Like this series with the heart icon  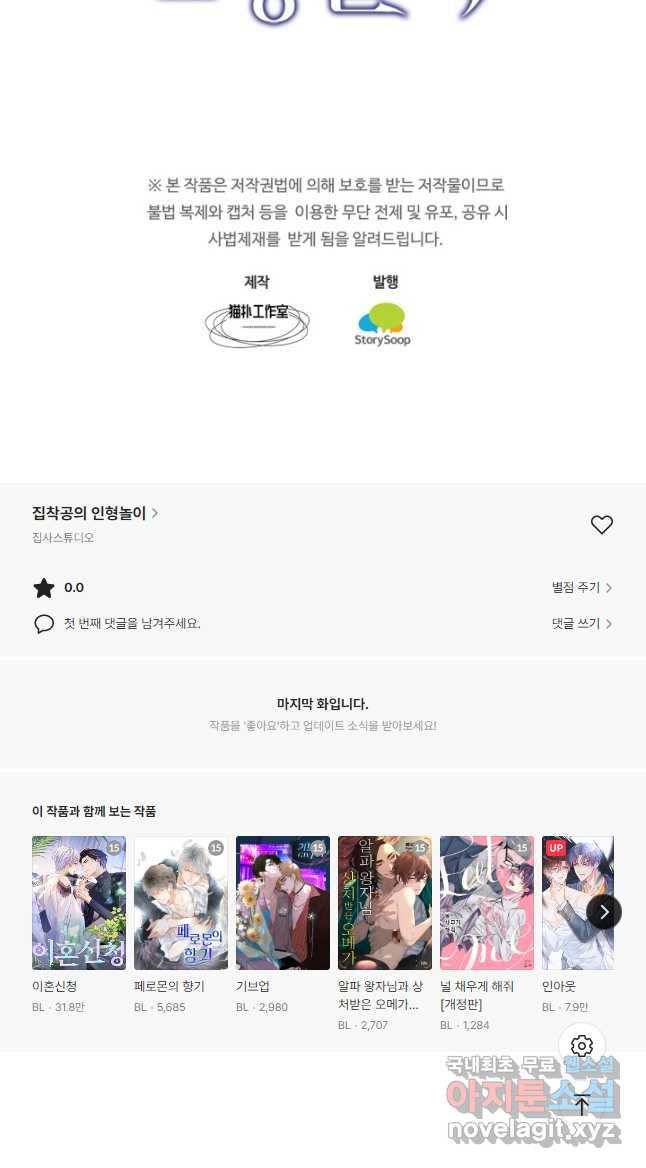click(x=601, y=525)
